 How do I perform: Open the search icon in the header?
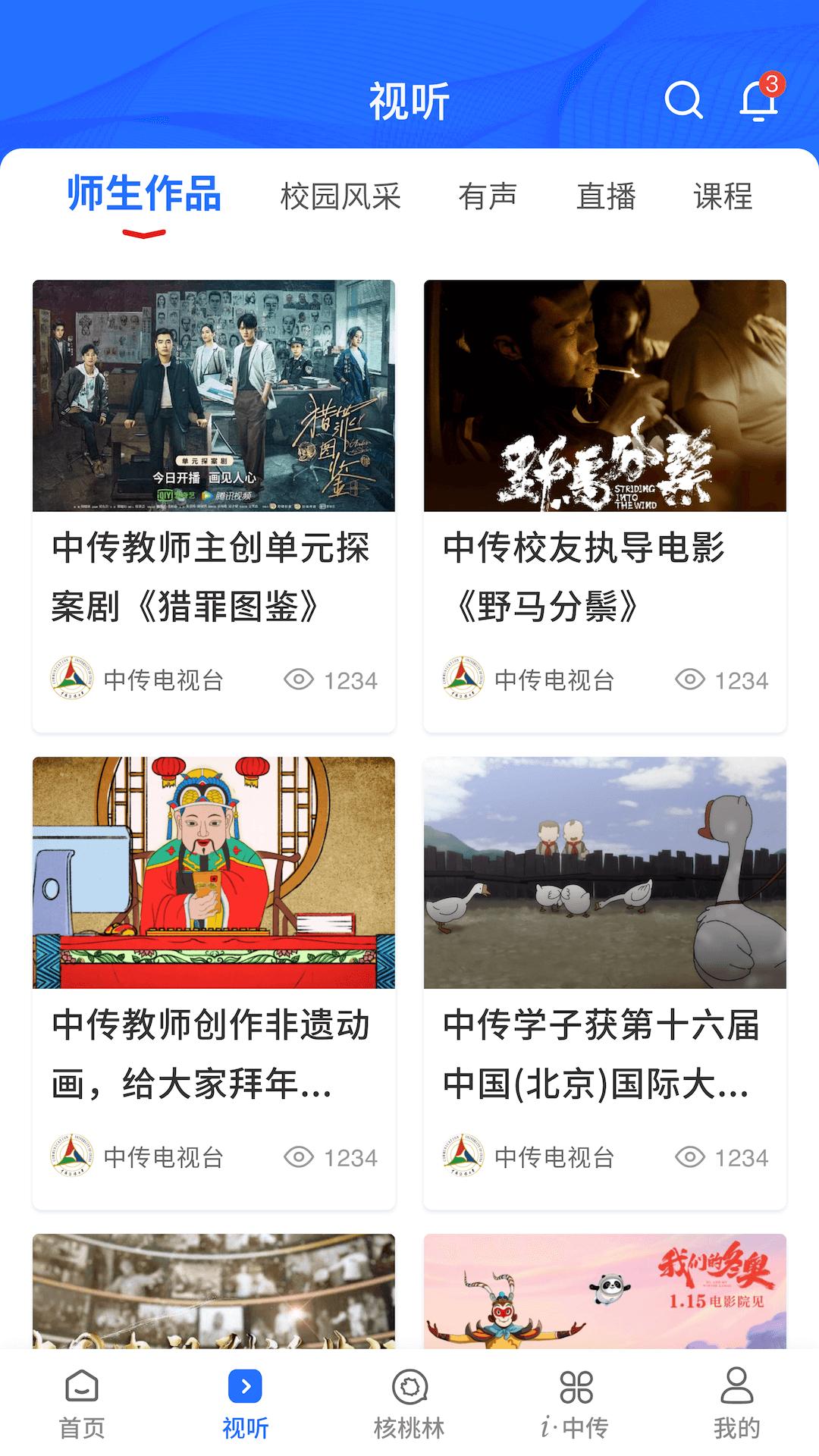pos(683,102)
